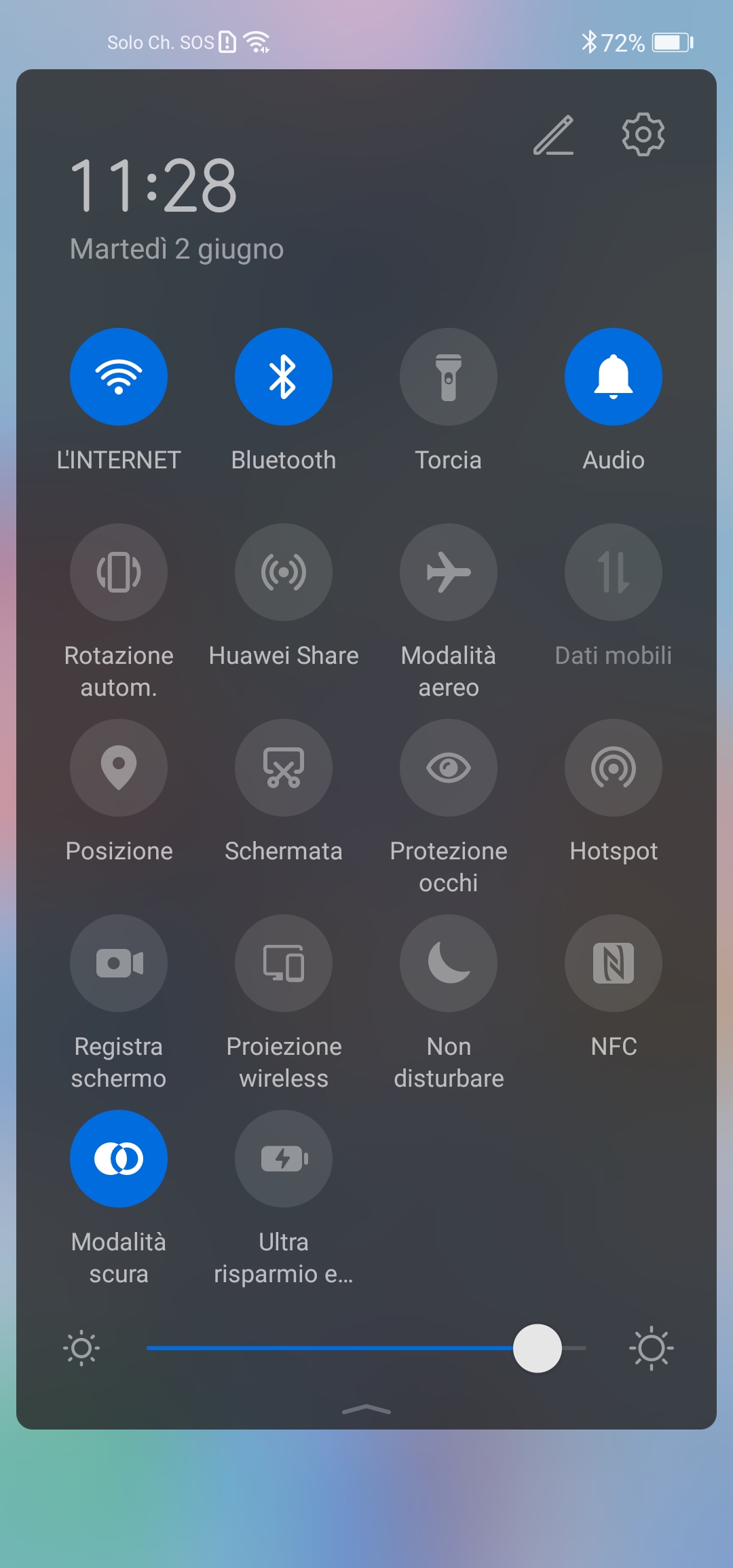Disable Bluetooth
Screen dimensions: 733x1568
click(x=284, y=377)
